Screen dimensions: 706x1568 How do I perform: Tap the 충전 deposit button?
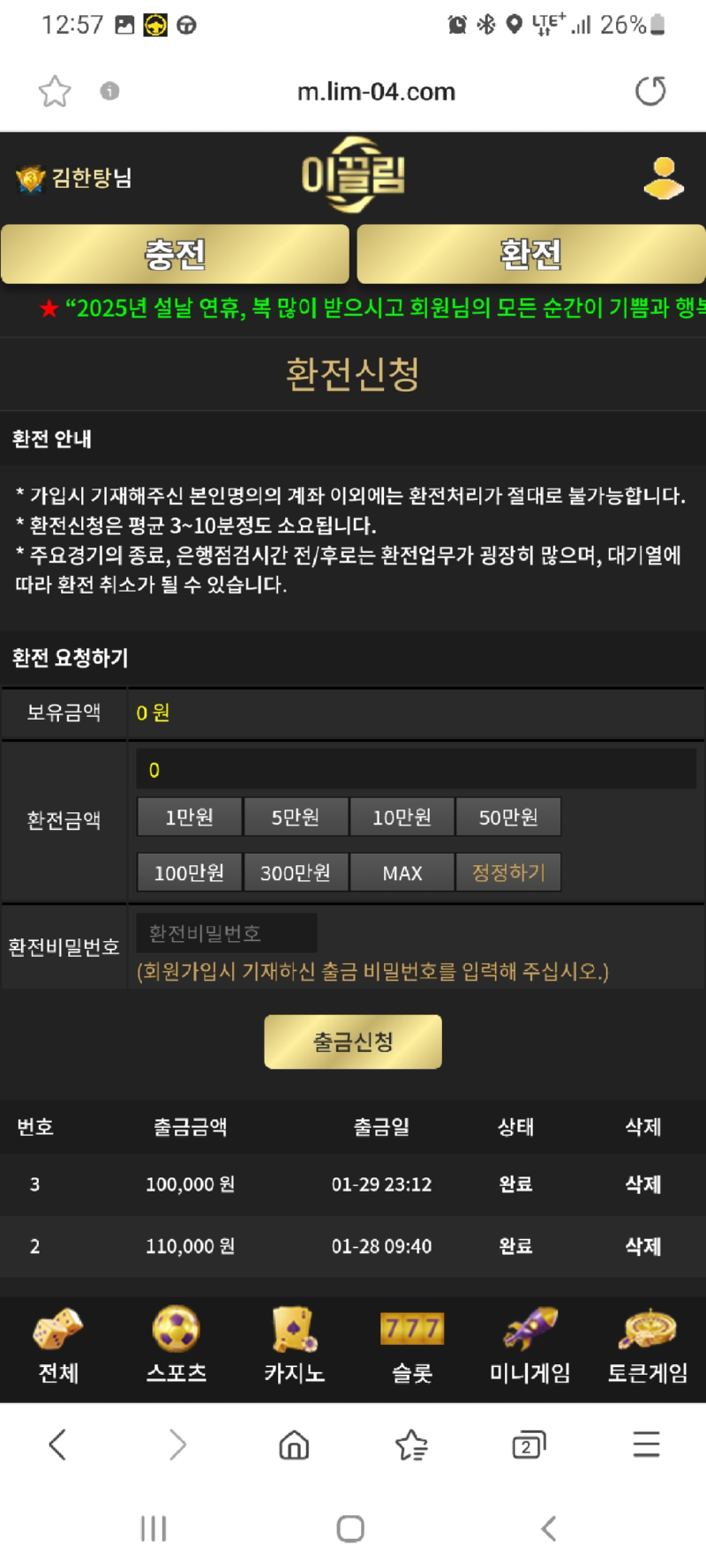[175, 254]
